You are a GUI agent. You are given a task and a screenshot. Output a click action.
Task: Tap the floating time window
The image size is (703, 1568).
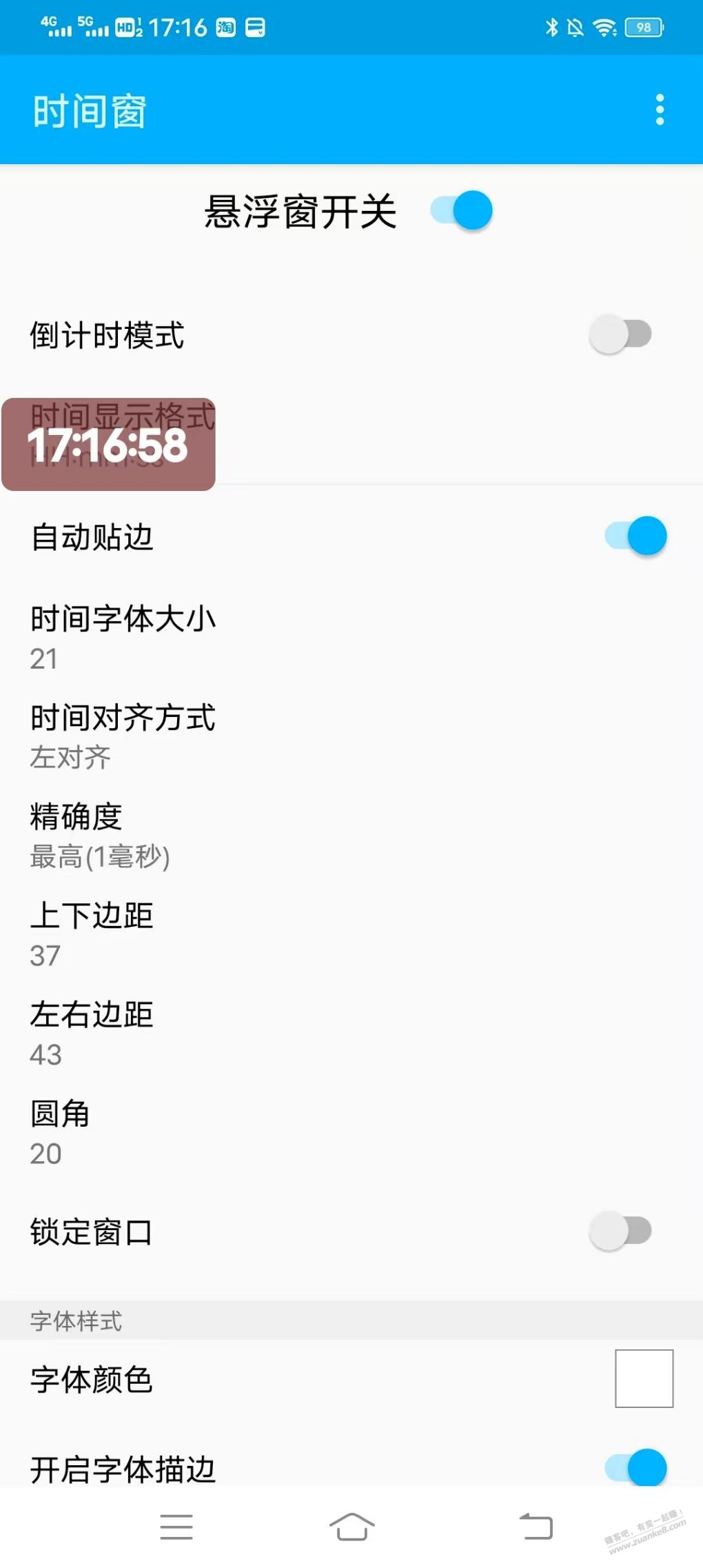pyautogui.click(x=108, y=445)
